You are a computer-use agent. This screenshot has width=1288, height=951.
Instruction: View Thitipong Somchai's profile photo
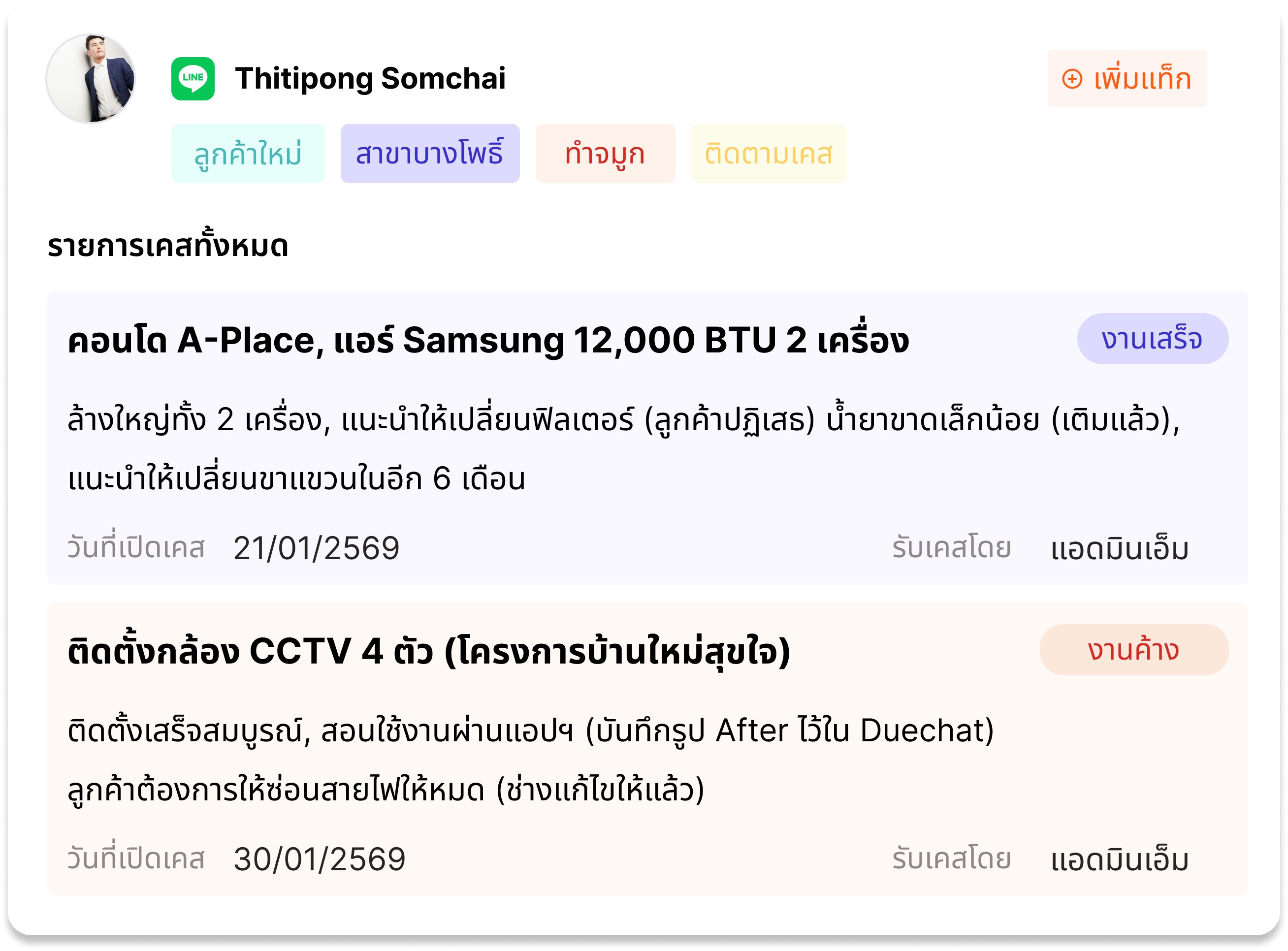[x=91, y=78]
